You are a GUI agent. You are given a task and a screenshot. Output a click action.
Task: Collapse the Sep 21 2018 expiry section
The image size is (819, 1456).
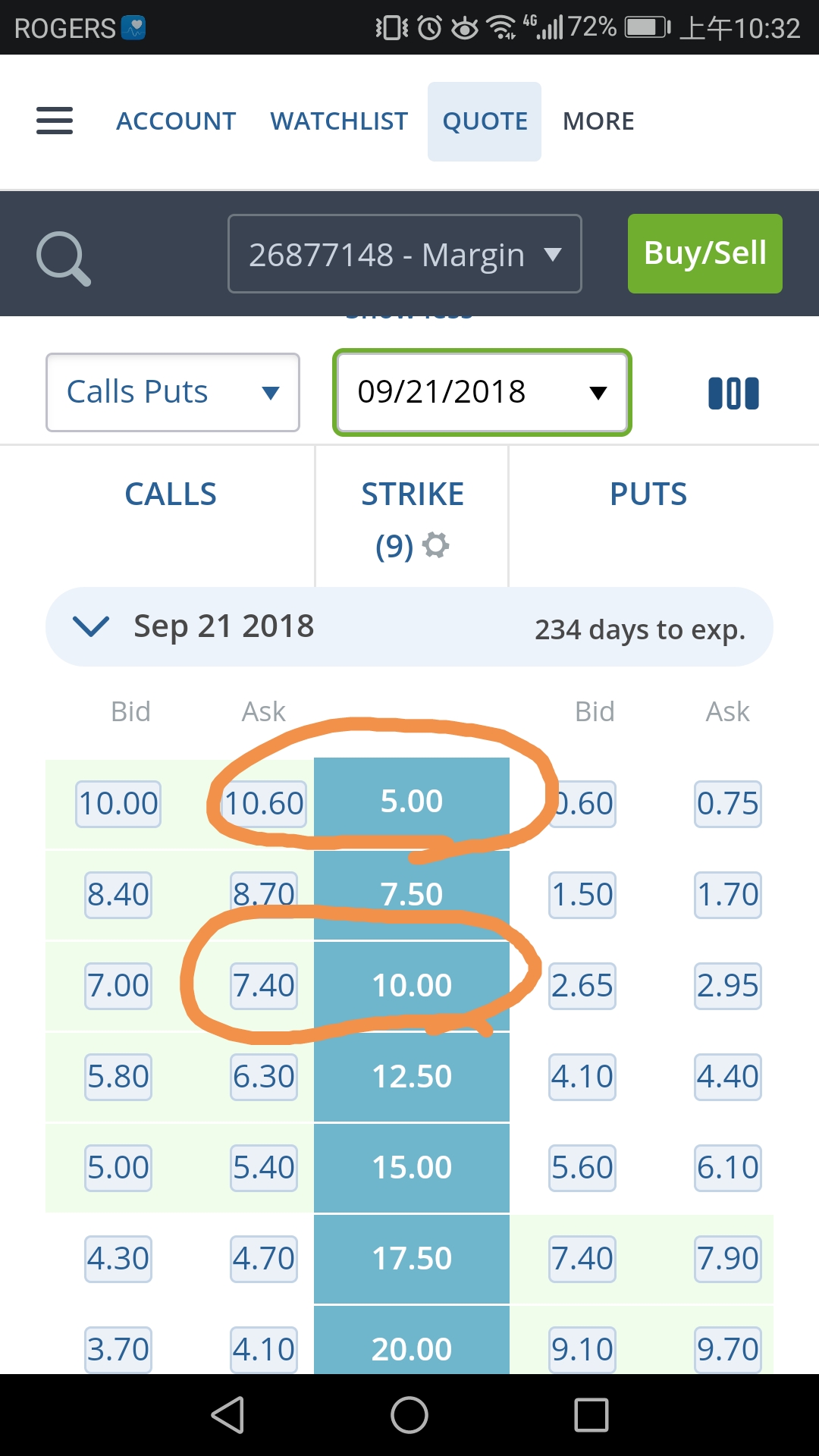click(91, 626)
